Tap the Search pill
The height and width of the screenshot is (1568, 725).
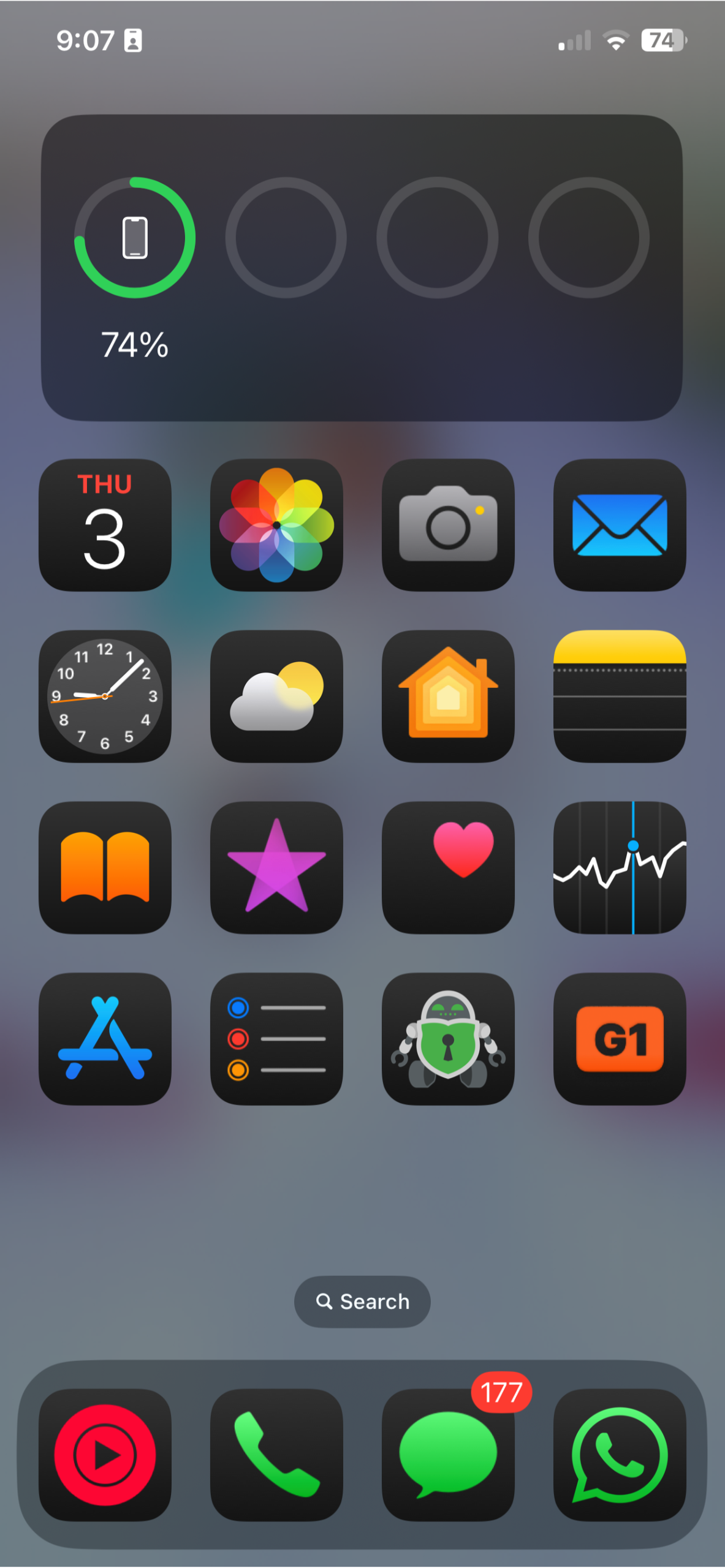362,1302
